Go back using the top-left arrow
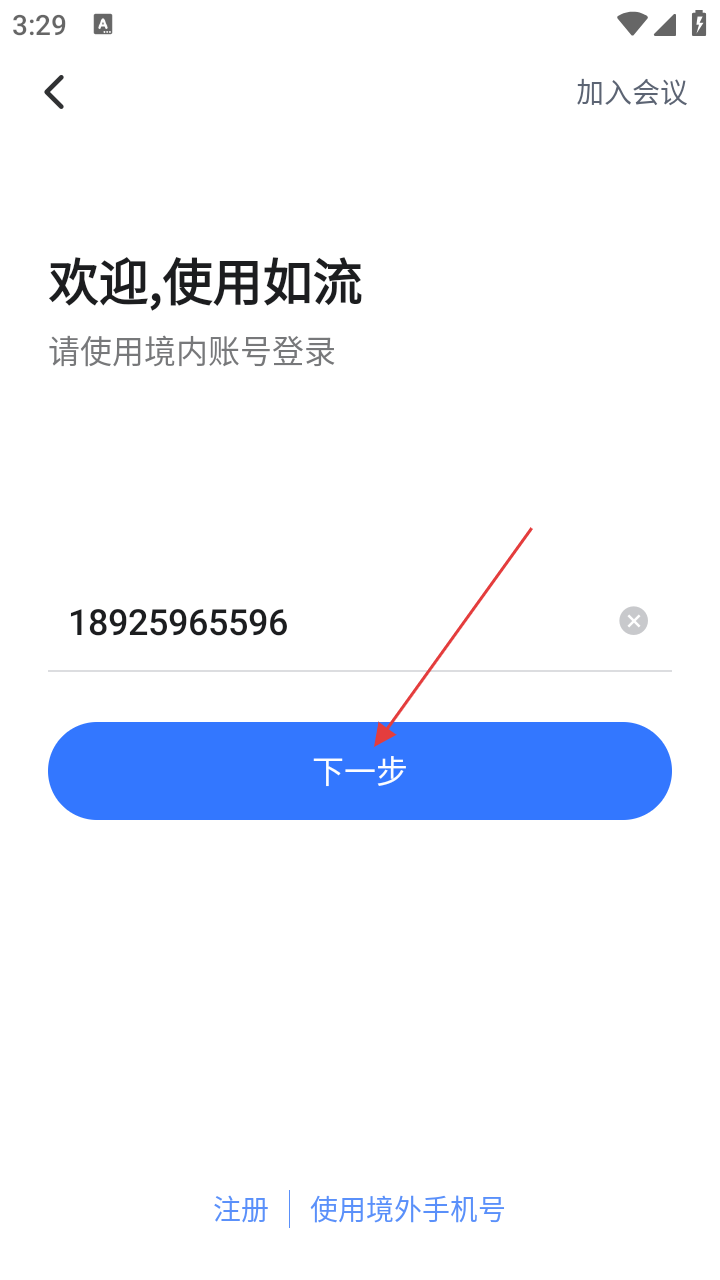This screenshot has width=720, height=1280. coord(55,92)
